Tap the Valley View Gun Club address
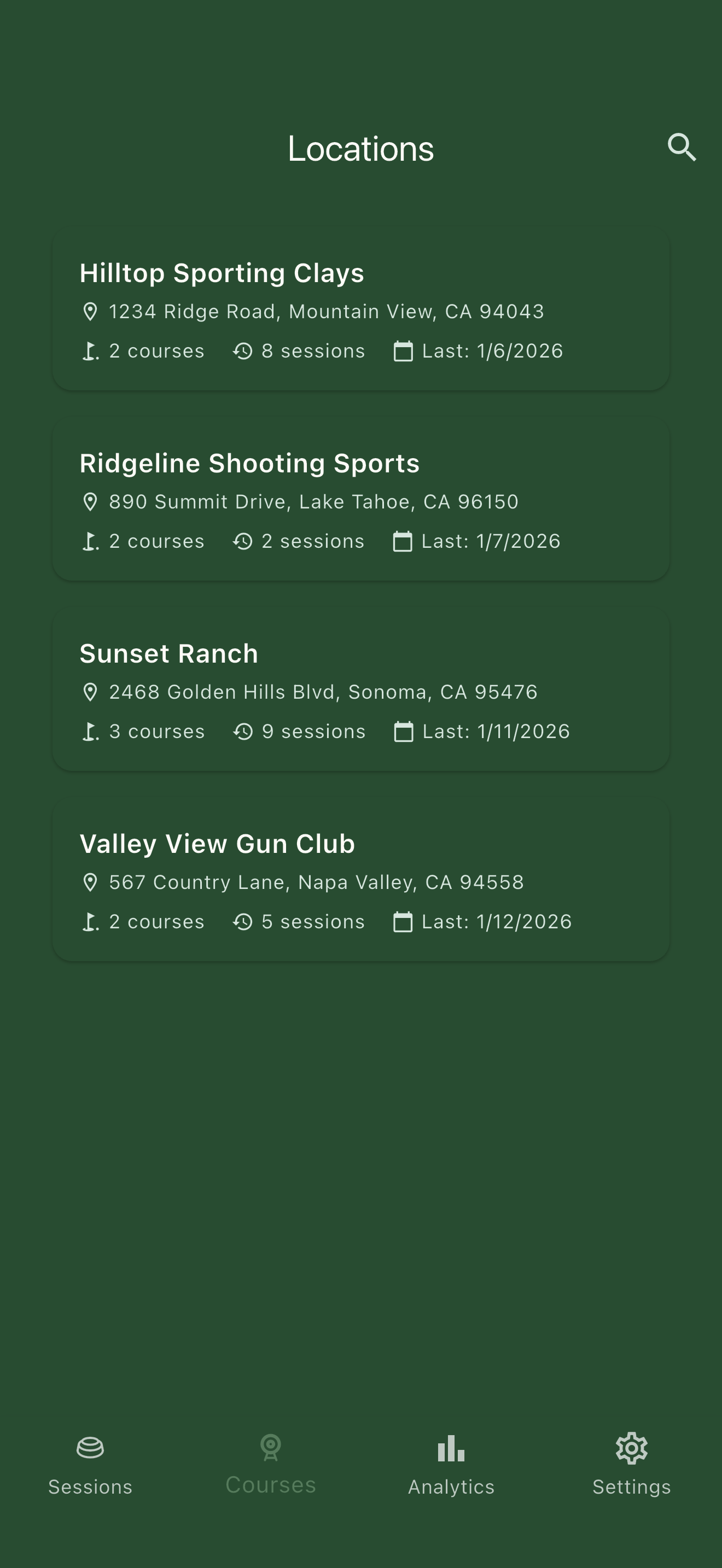 316,881
